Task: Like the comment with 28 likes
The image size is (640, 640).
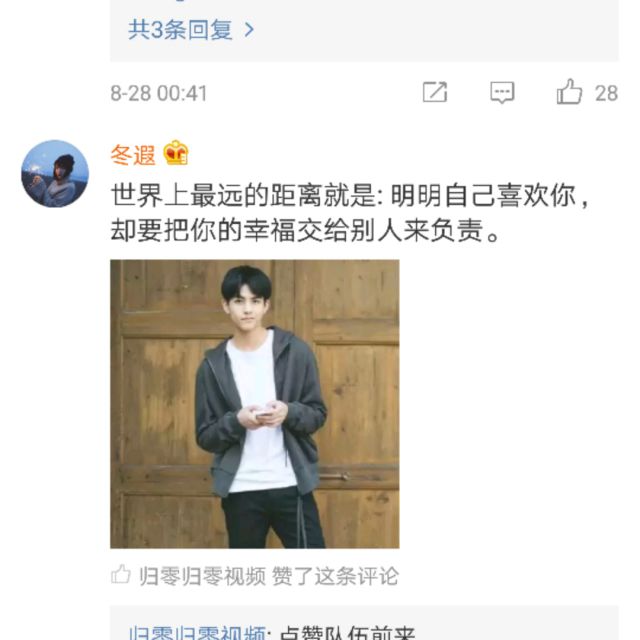Action: (x=570, y=93)
